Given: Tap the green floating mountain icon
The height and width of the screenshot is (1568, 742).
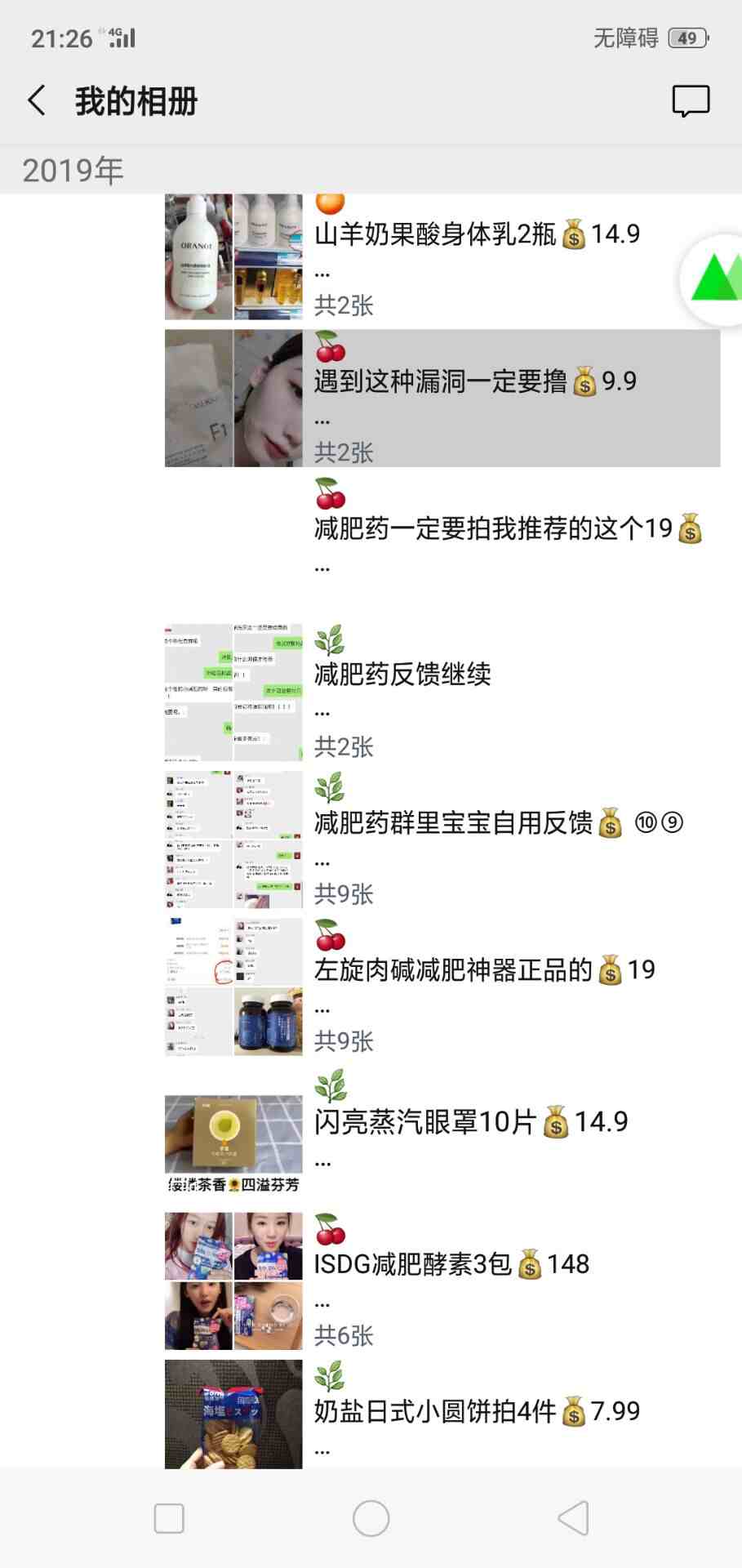Looking at the screenshot, I should [x=716, y=279].
